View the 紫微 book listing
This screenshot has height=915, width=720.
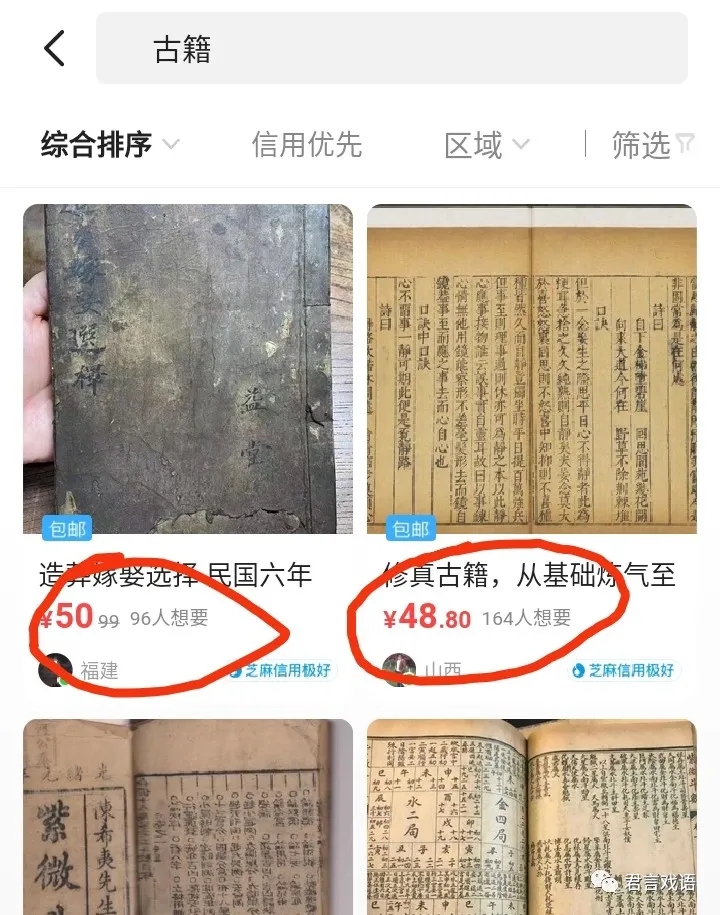click(188, 815)
